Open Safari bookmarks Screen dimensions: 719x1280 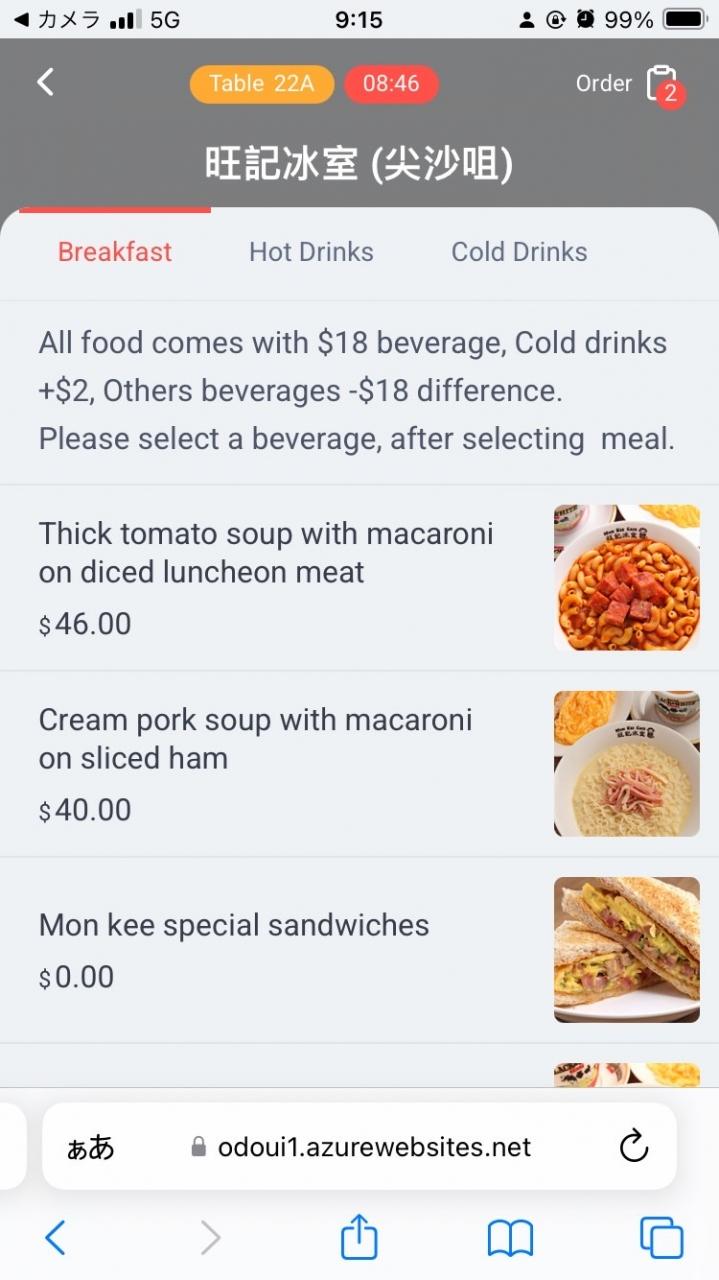[x=510, y=1239]
